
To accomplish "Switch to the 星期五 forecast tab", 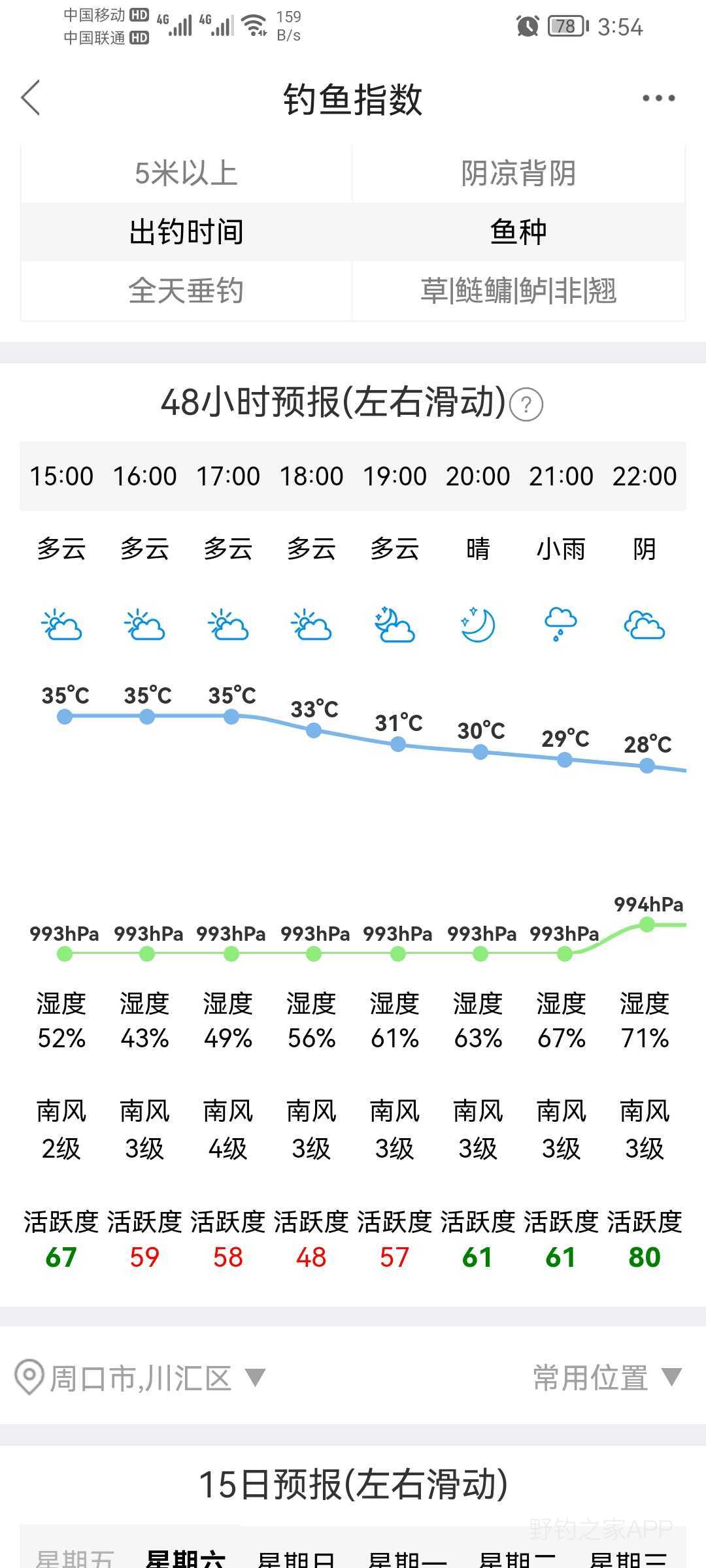I will tap(75, 1558).
